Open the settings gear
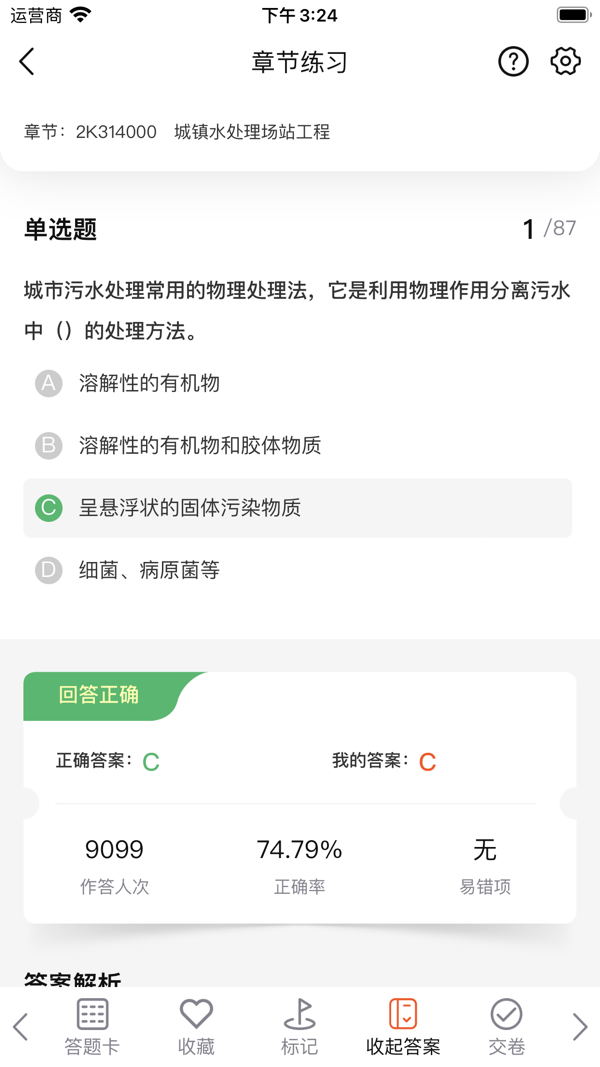The image size is (600, 1067). click(566, 62)
